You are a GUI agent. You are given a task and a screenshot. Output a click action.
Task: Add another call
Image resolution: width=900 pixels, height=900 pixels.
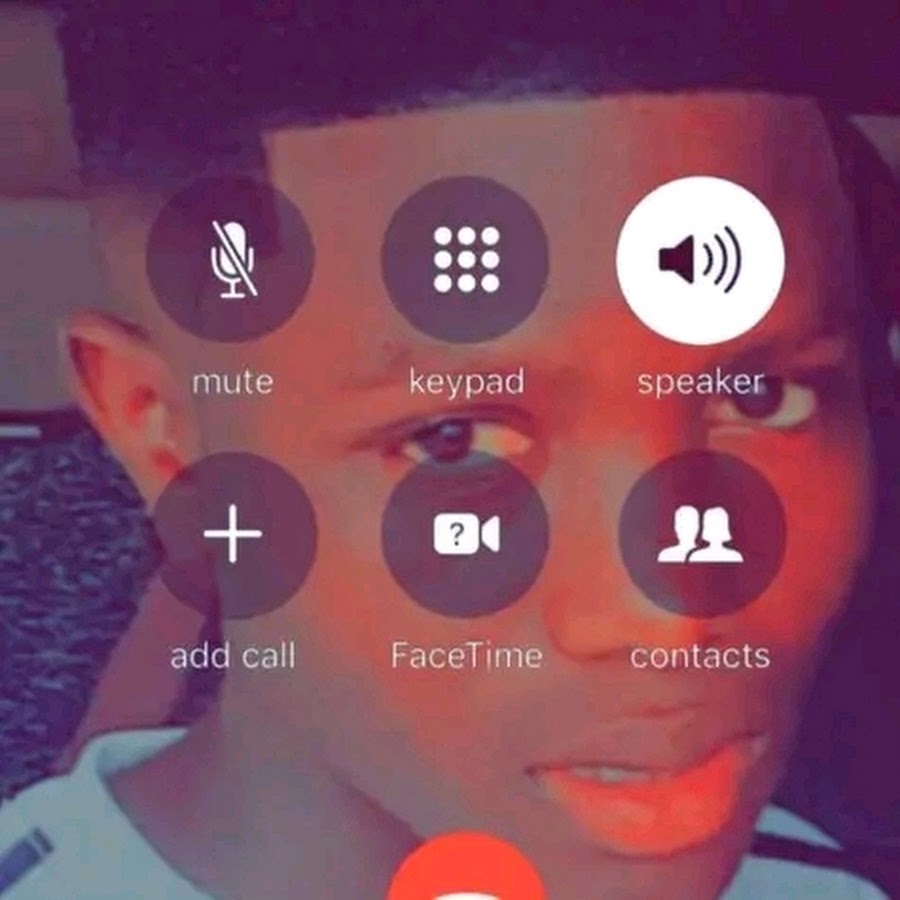[234, 534]
